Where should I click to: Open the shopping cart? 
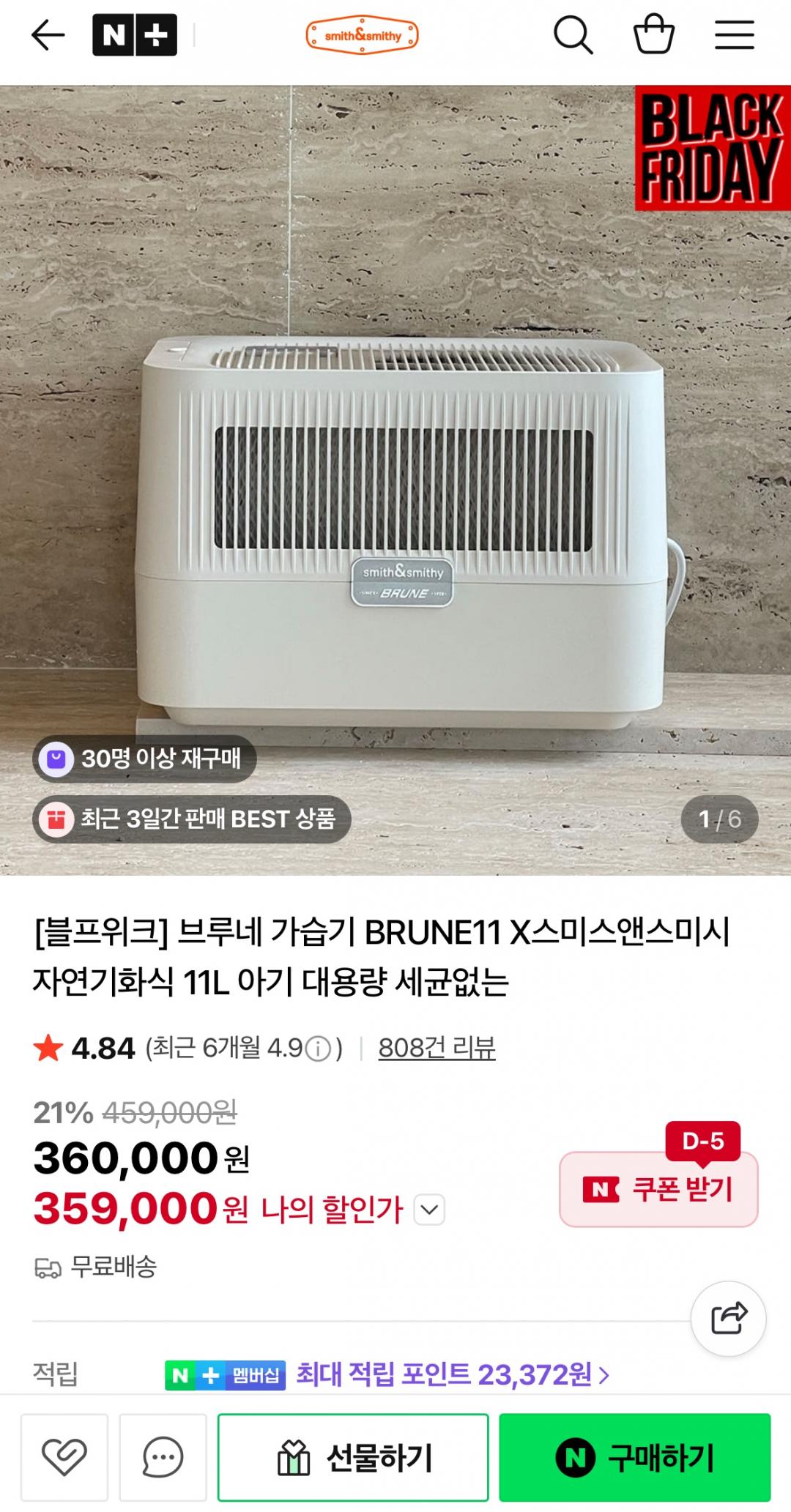(653, 35)
